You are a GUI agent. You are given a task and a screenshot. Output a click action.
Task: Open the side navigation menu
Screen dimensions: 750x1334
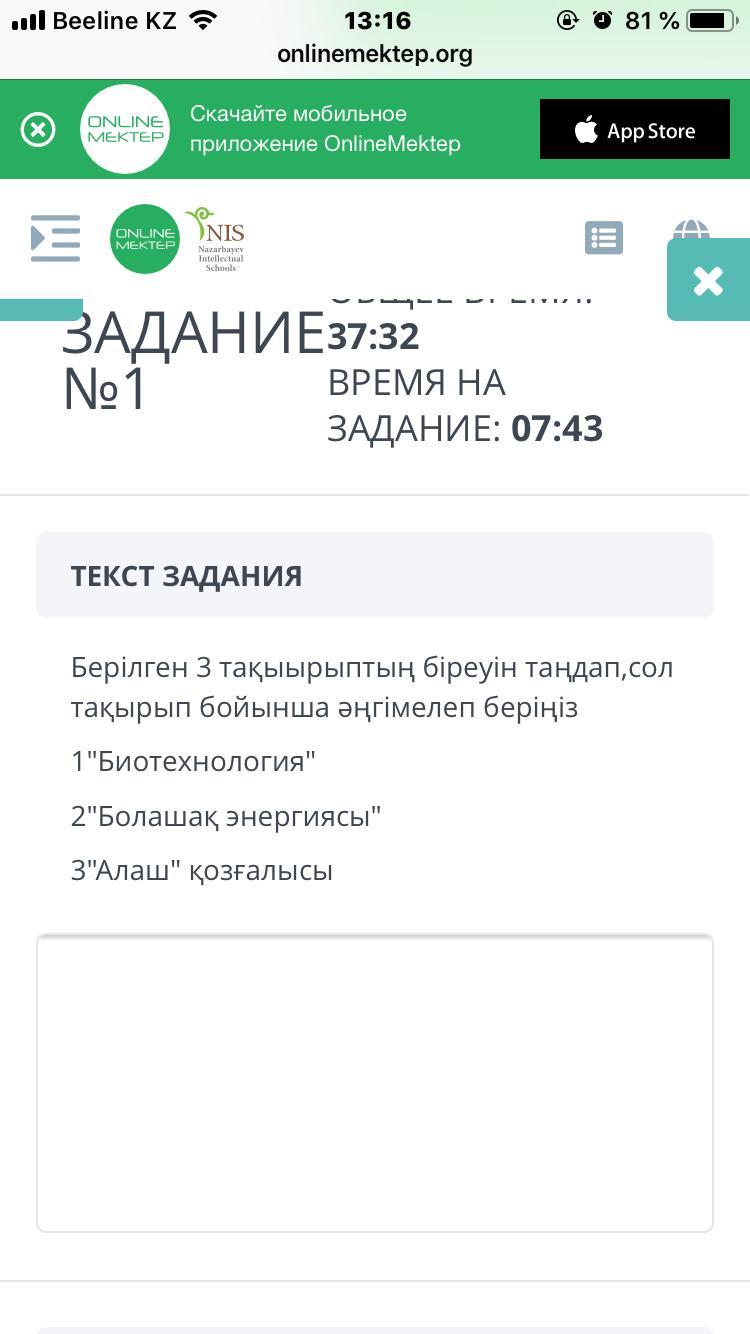point(55,238)
